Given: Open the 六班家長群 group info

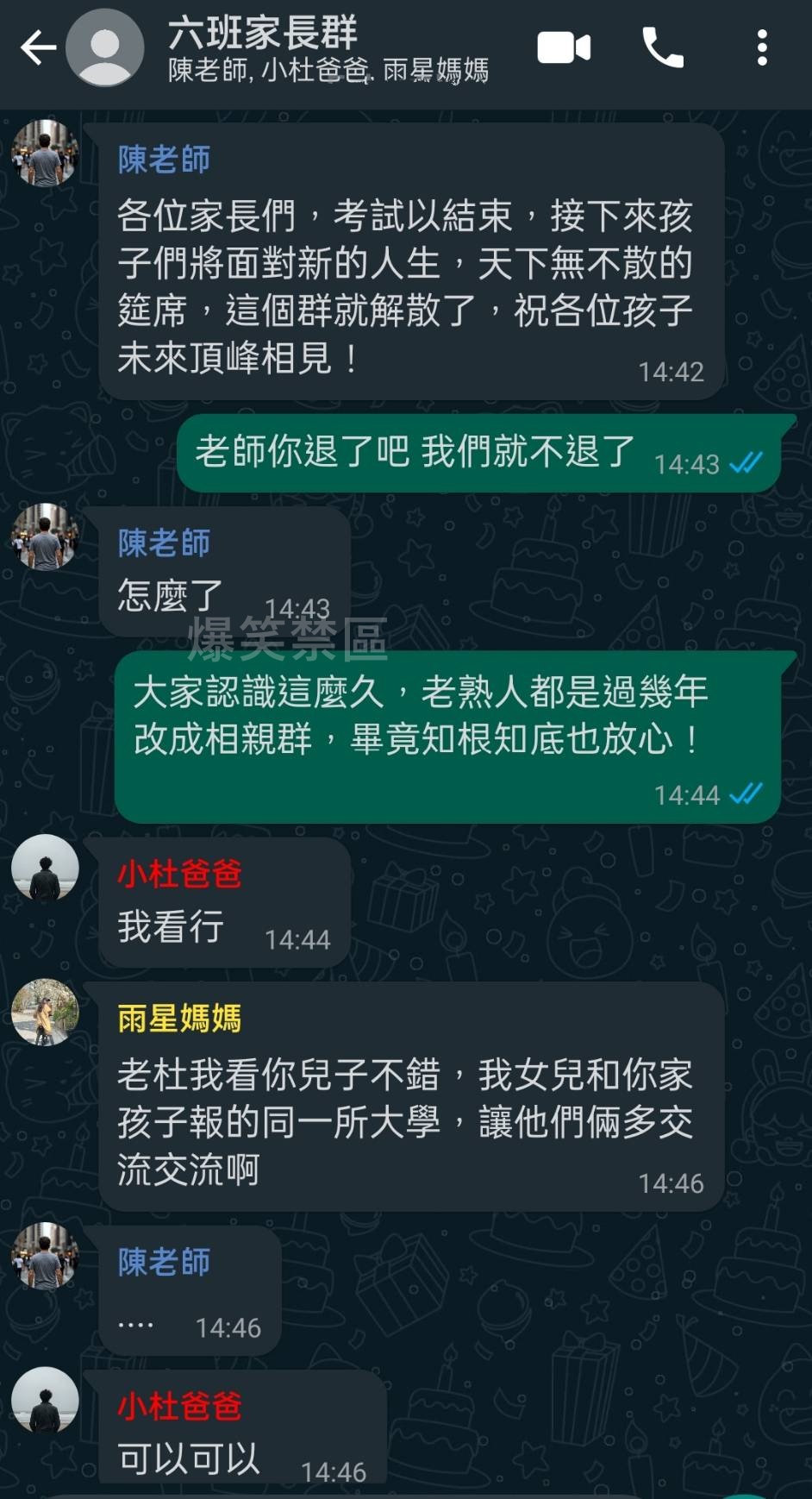Looking at the screenshot, I should pos(328,47).
